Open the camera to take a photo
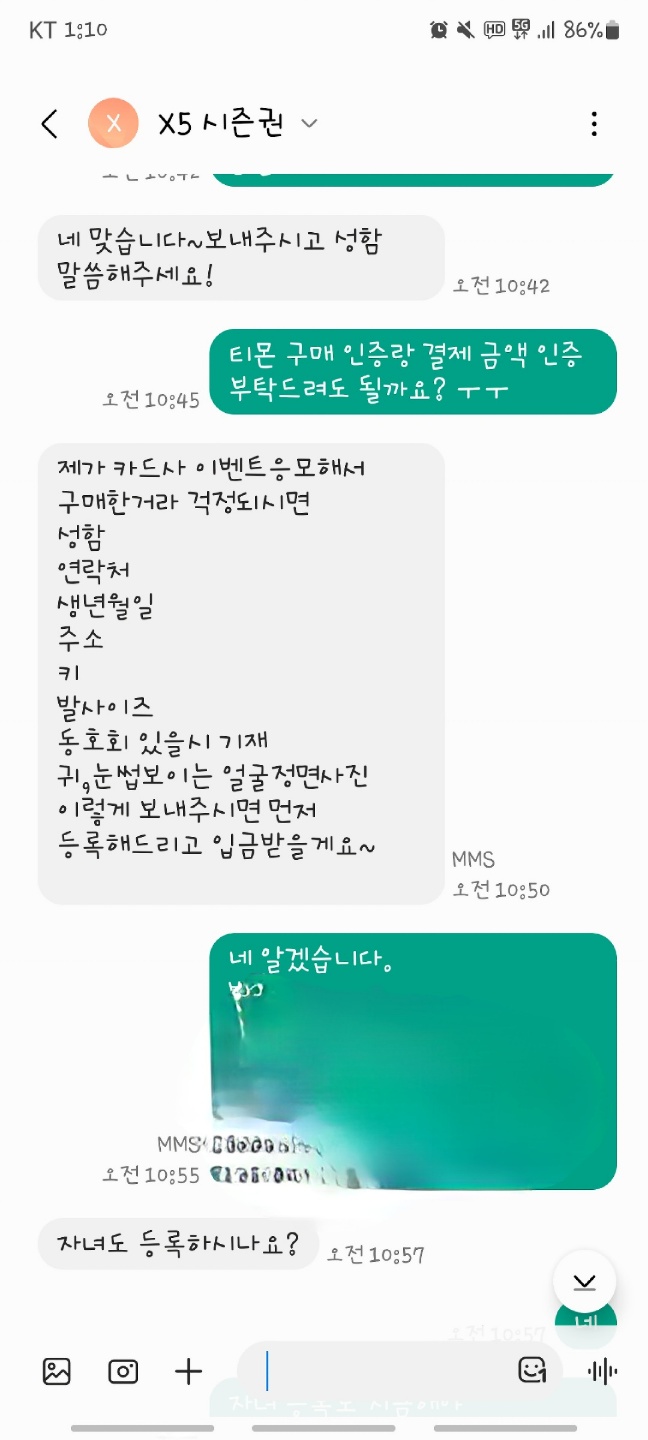648x1440 pixels. [123, 1371]
